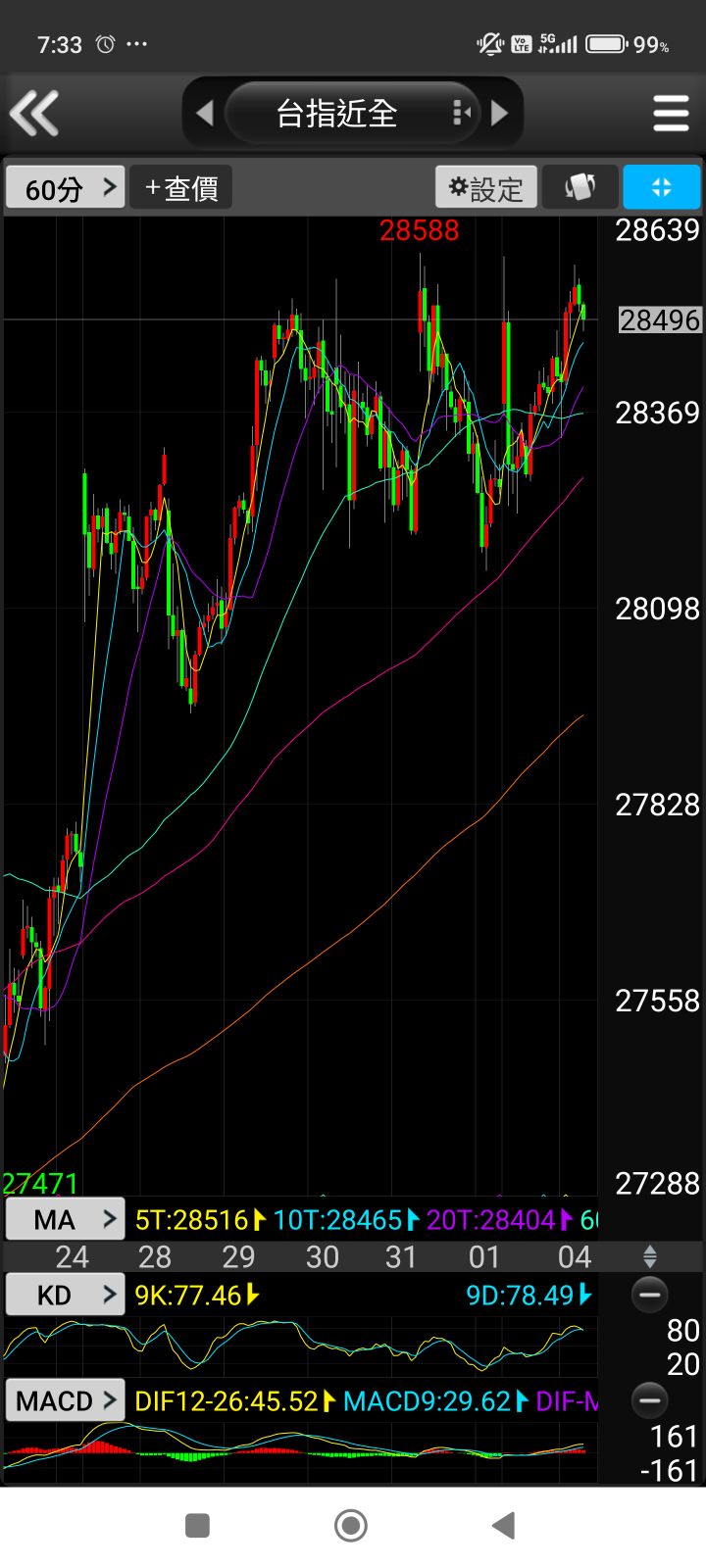Open the recent apps square button
Viewport: 706px width, 1568px height.
(198, 1525)
